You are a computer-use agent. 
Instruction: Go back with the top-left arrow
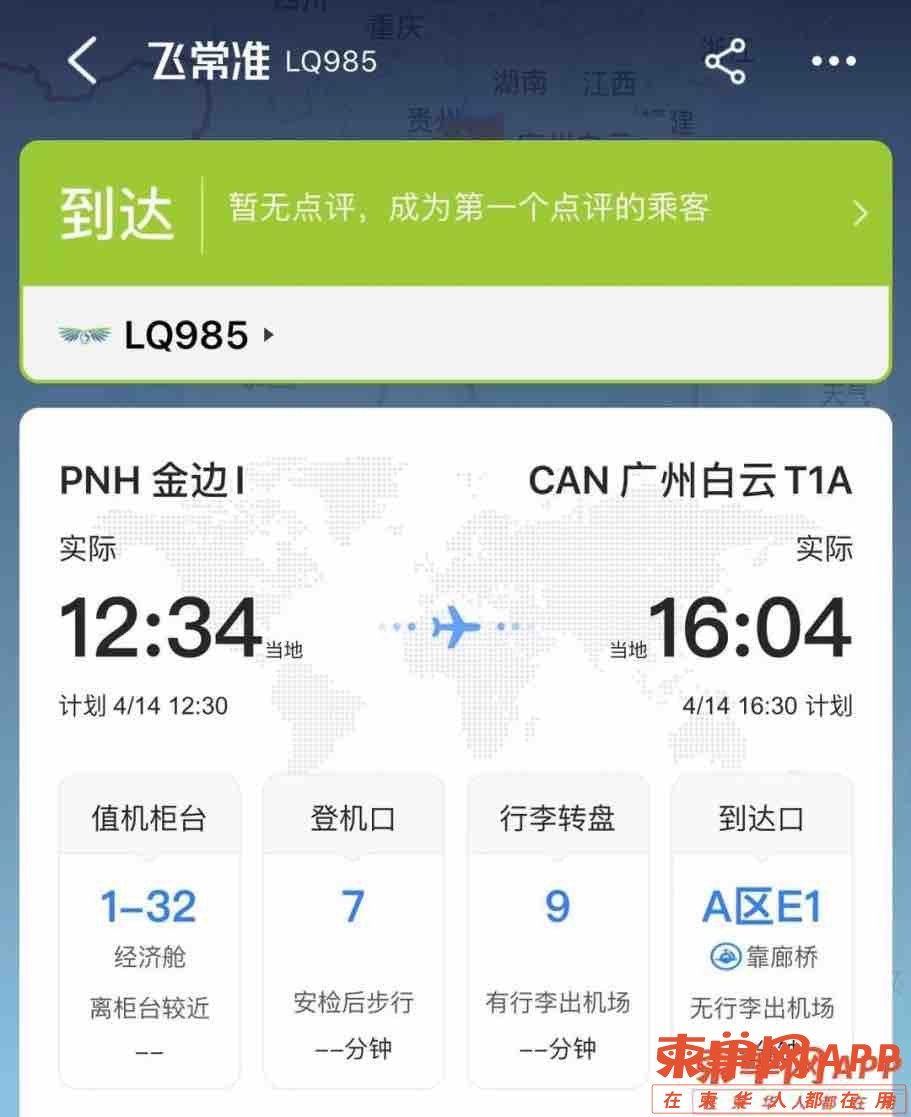coord(82,62)
